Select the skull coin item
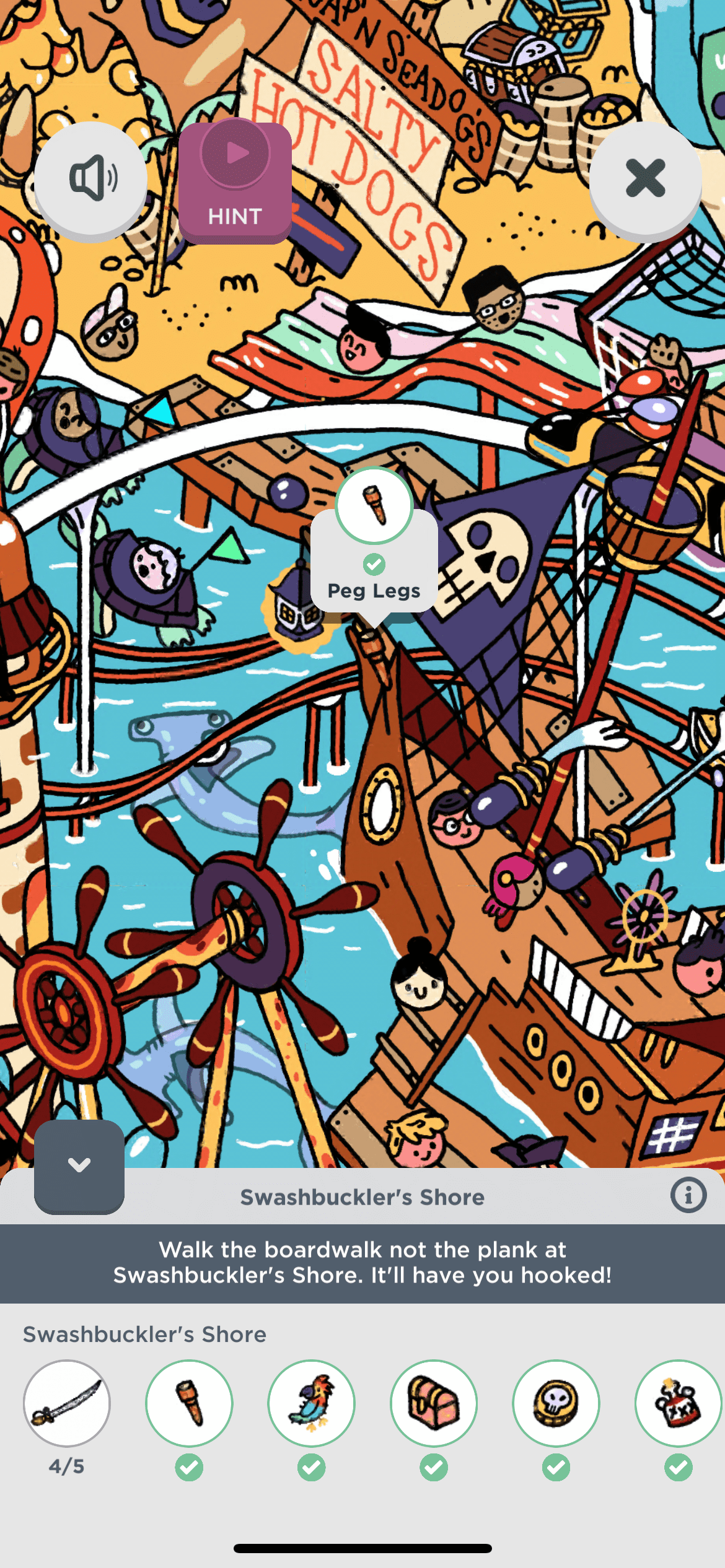 click(x=556, y=1403)
